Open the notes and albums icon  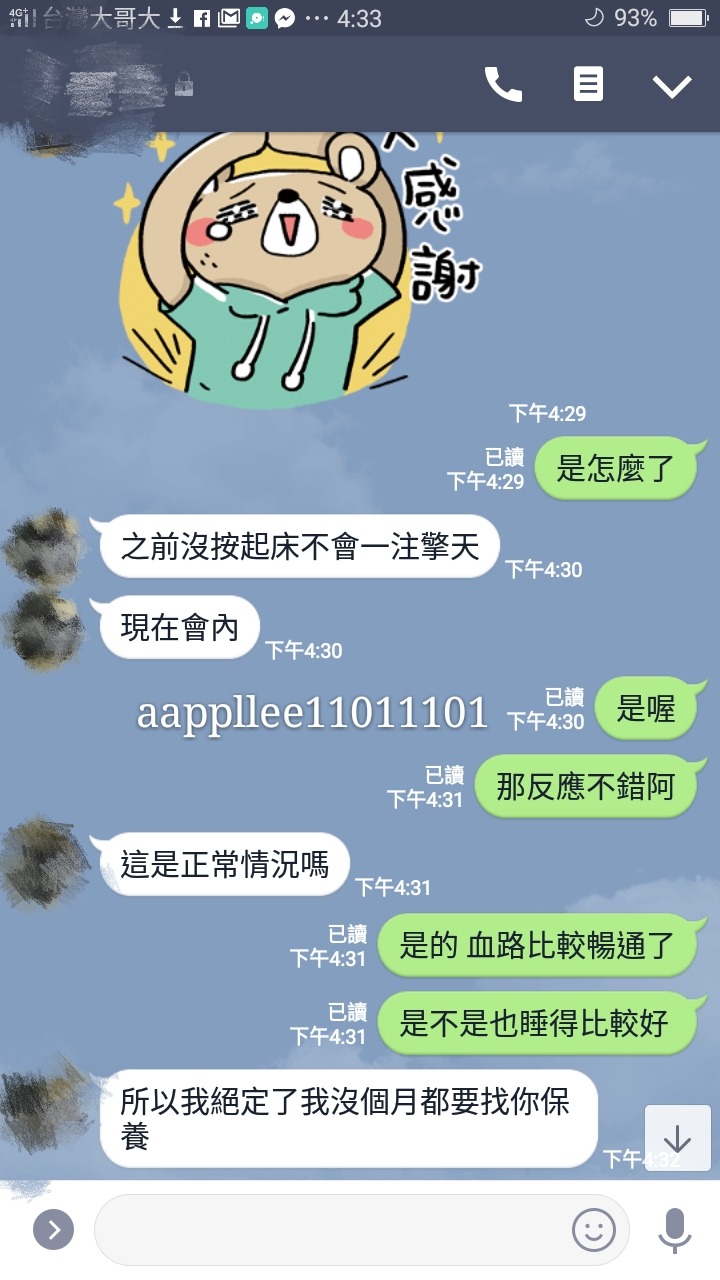[x=588, y=85]
